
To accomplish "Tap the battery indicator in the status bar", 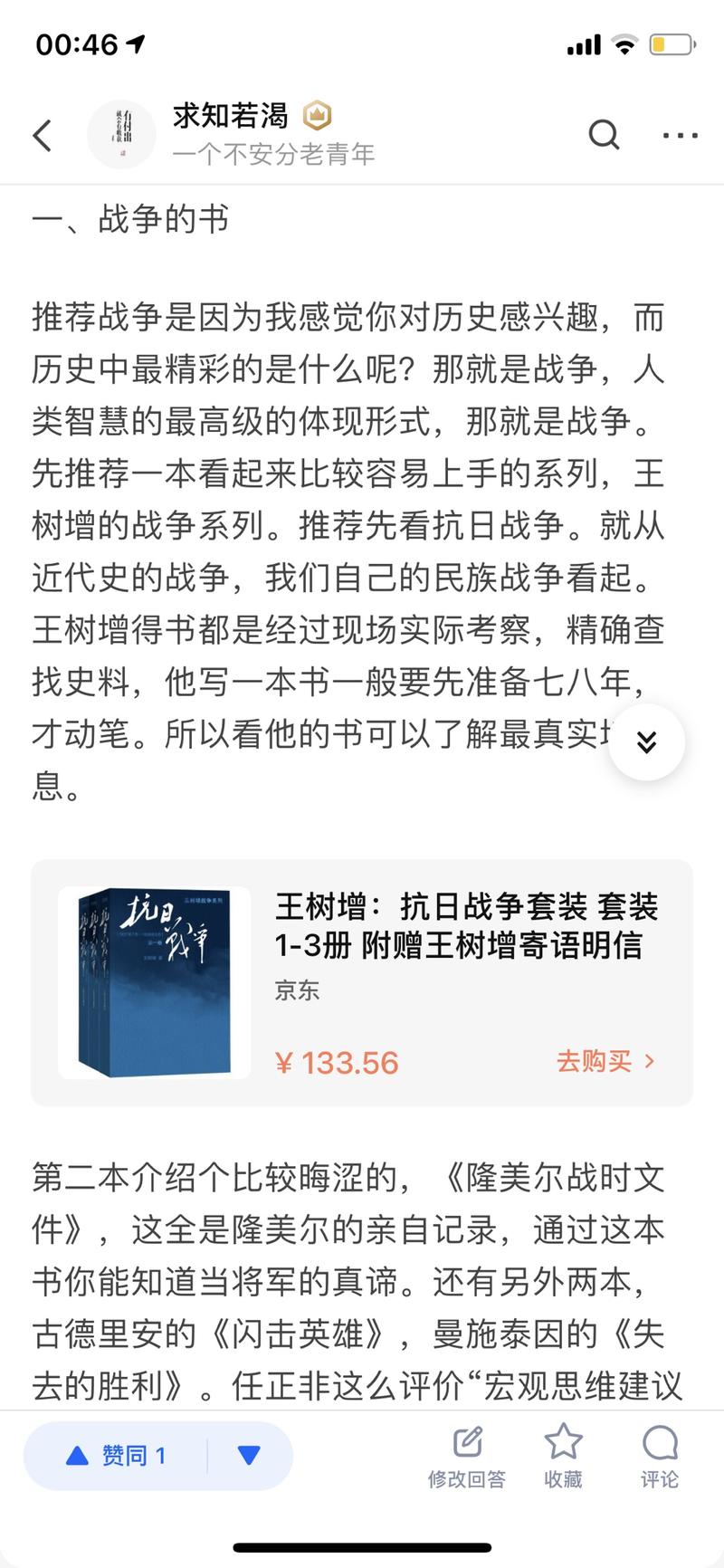I will tap(671, 43).
